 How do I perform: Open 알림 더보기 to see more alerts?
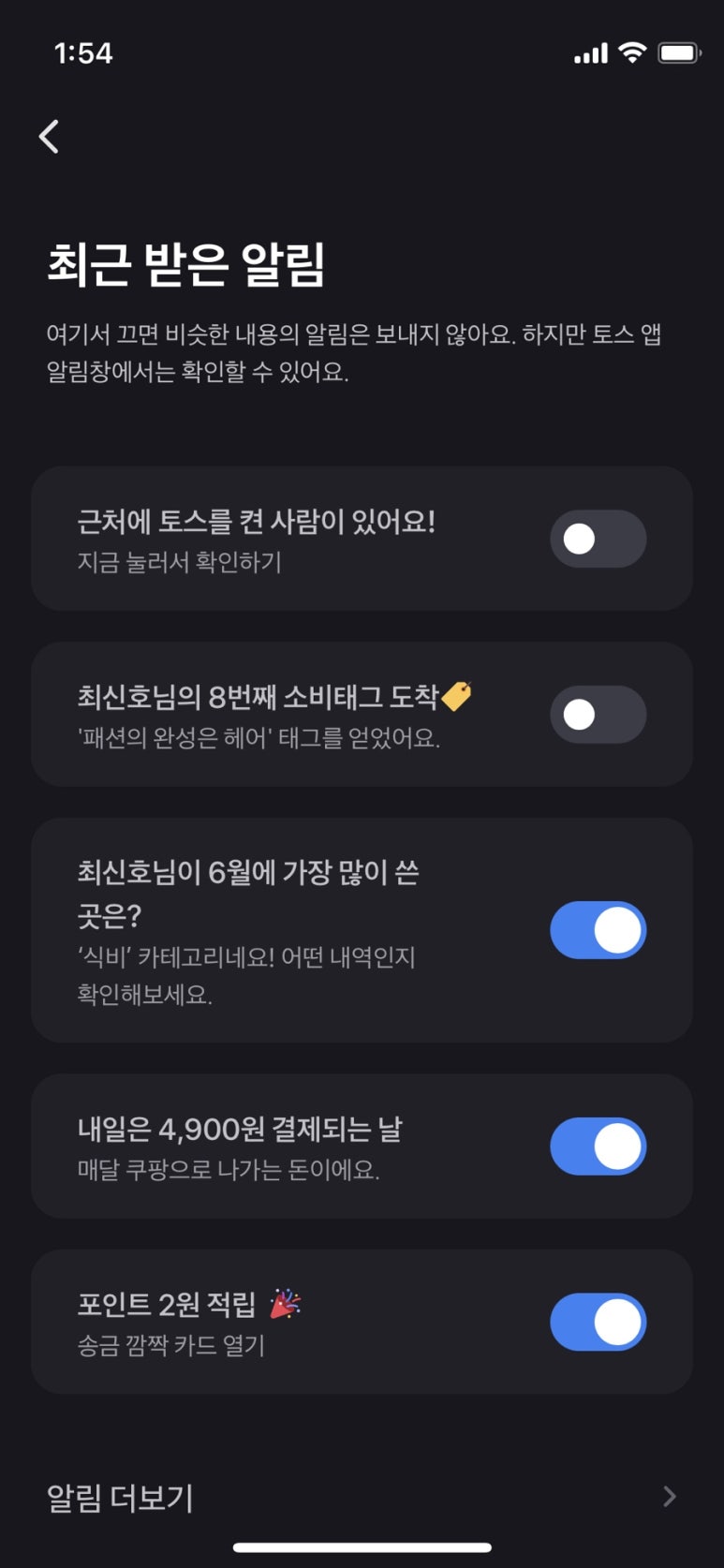tap(362, 1497)
